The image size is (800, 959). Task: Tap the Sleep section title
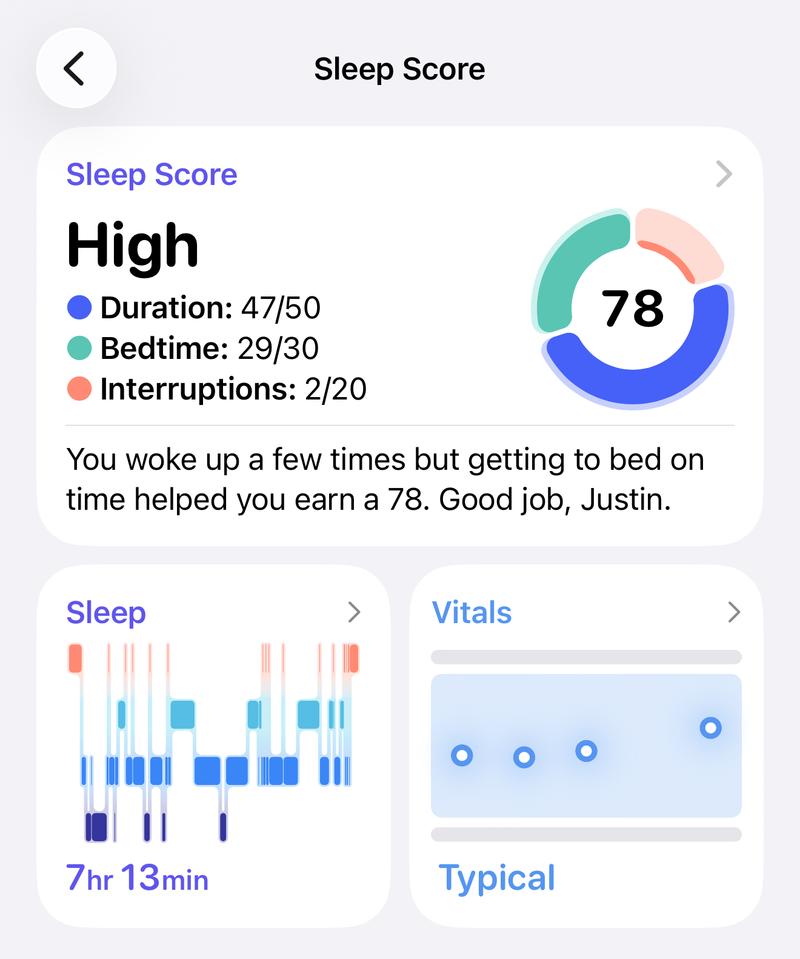click(106, 612)
